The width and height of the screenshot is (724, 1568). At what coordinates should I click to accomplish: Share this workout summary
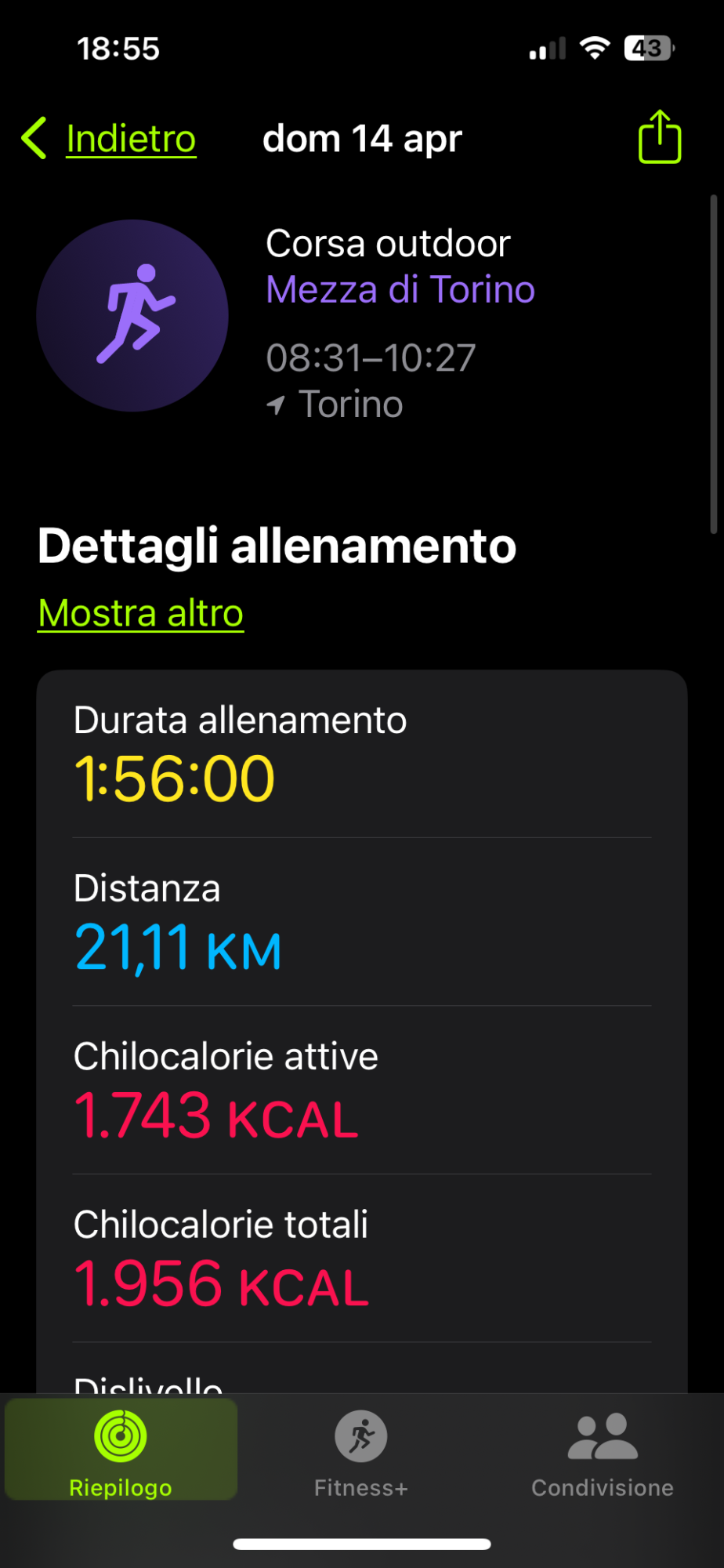coord(660,137)
